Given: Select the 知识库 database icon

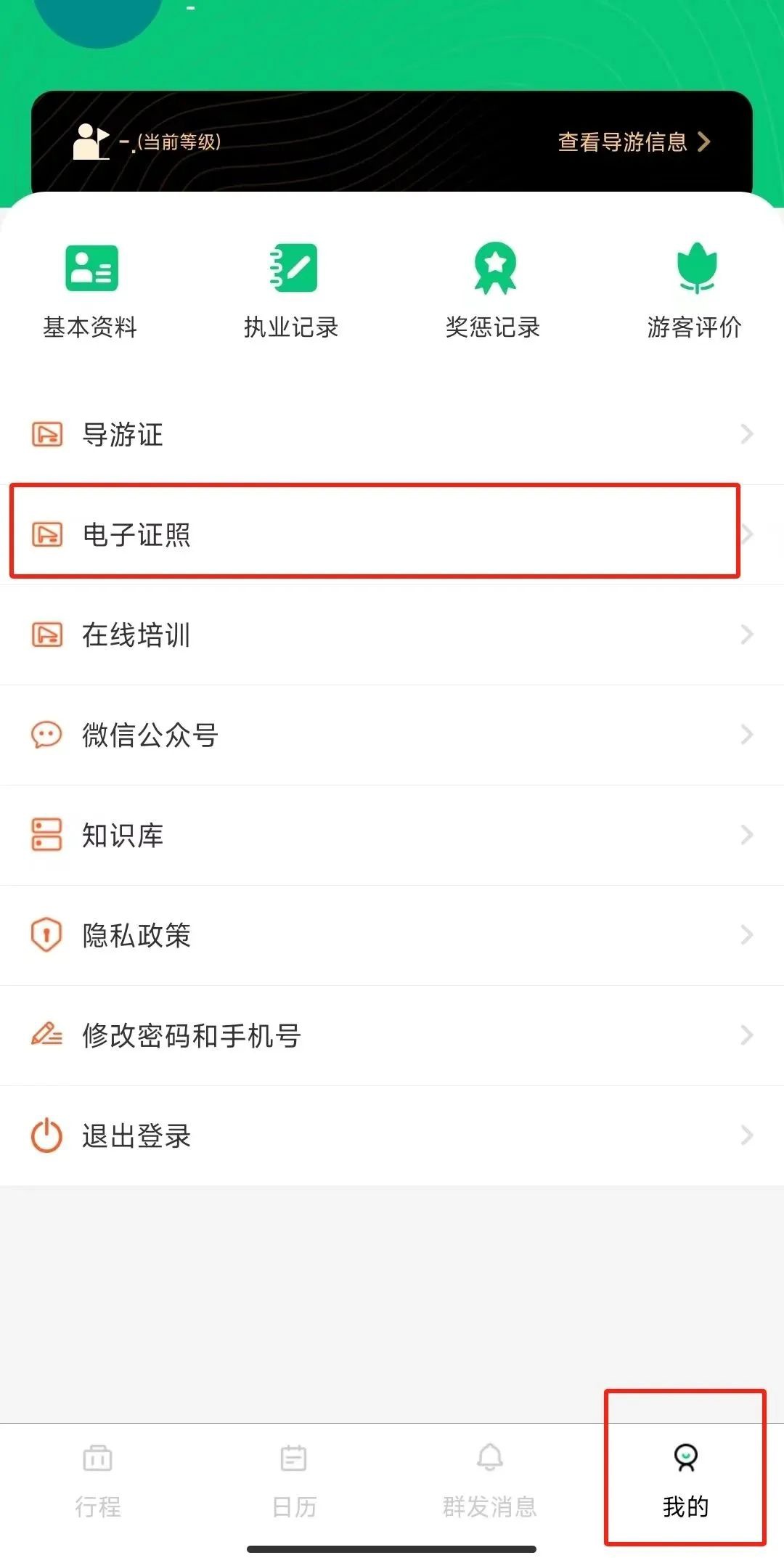Looking at the screenshot, I should (x=46, y=836).
